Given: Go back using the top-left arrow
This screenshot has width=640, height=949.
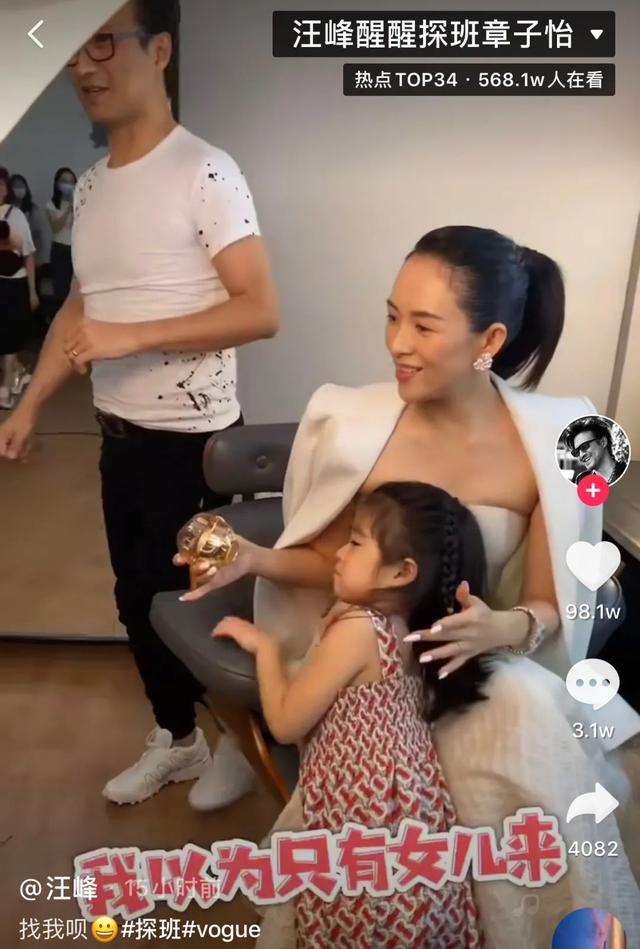Looking at the screenshot, I should pos(36,35).
